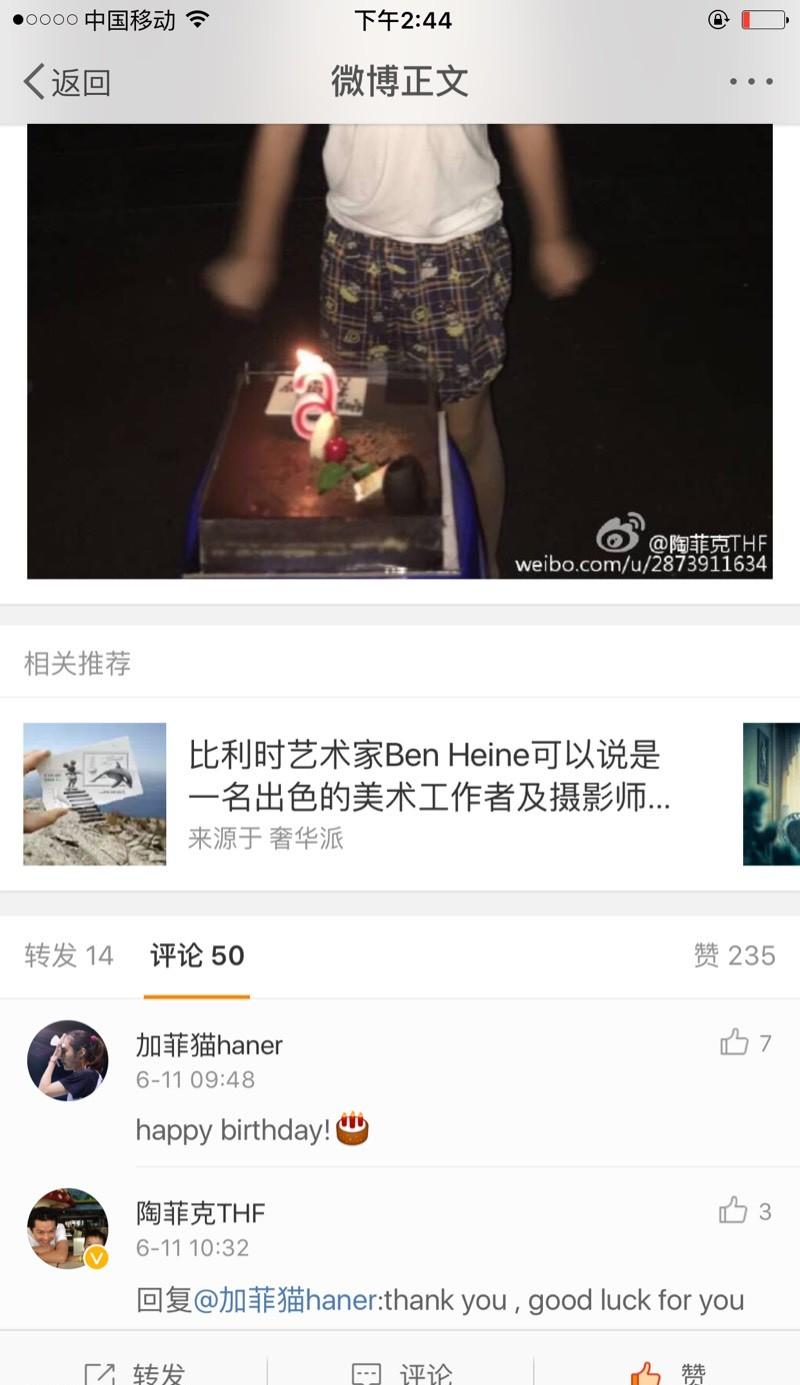Open 陶菲克THF's avatar in comments
This screenshot has height=1385, width=800.
tap(67, 1228)
